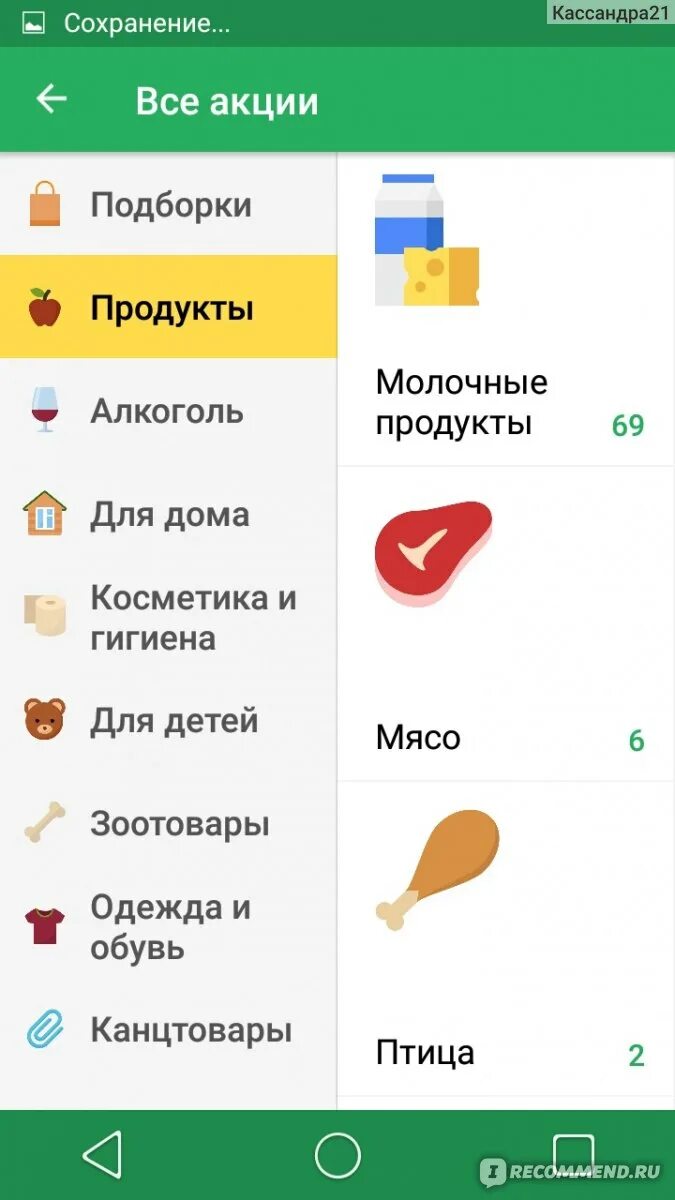Select the Продукты category

click(170, 308)
